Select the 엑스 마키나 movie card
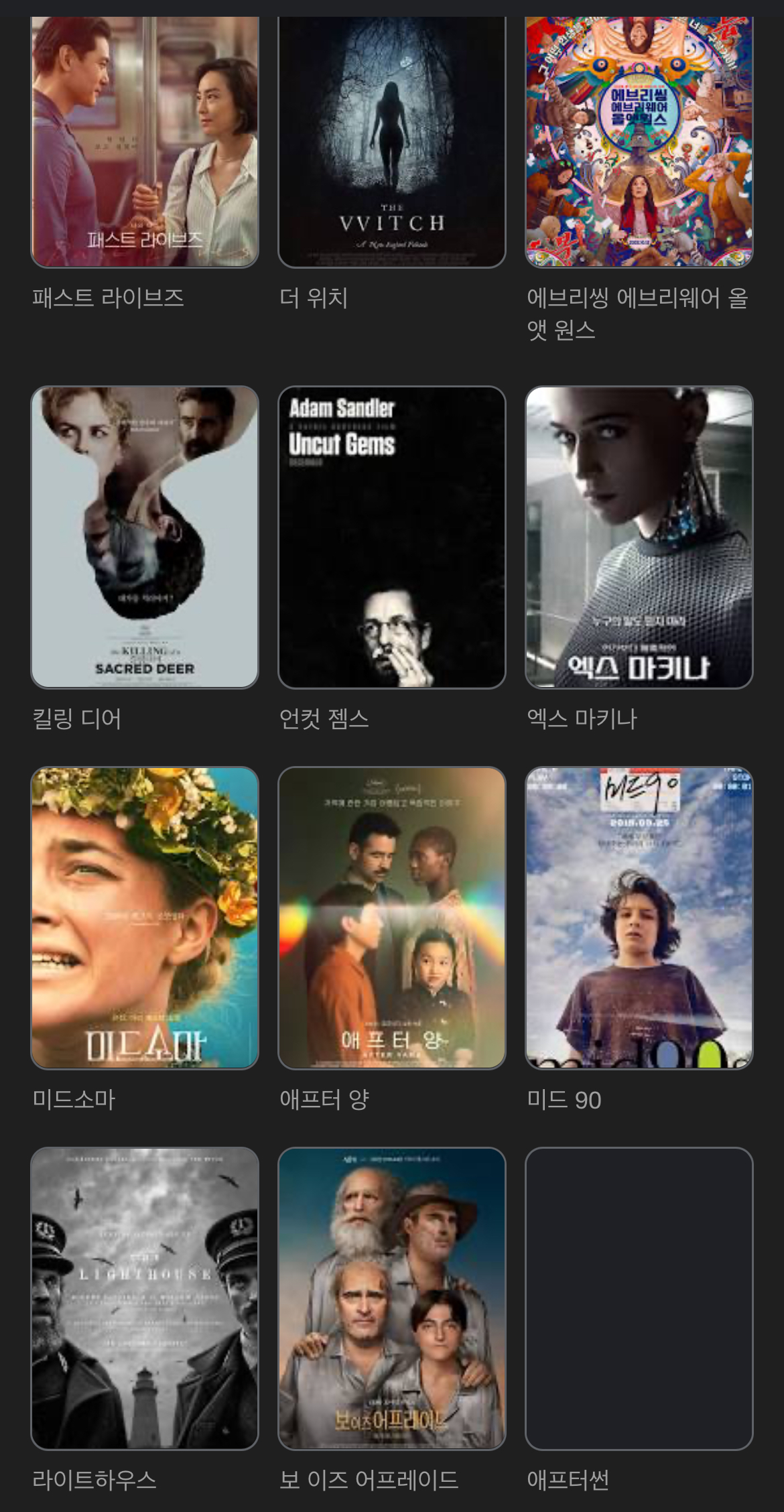This screenshot has width=784, height=1512. (x=639, y=537)
